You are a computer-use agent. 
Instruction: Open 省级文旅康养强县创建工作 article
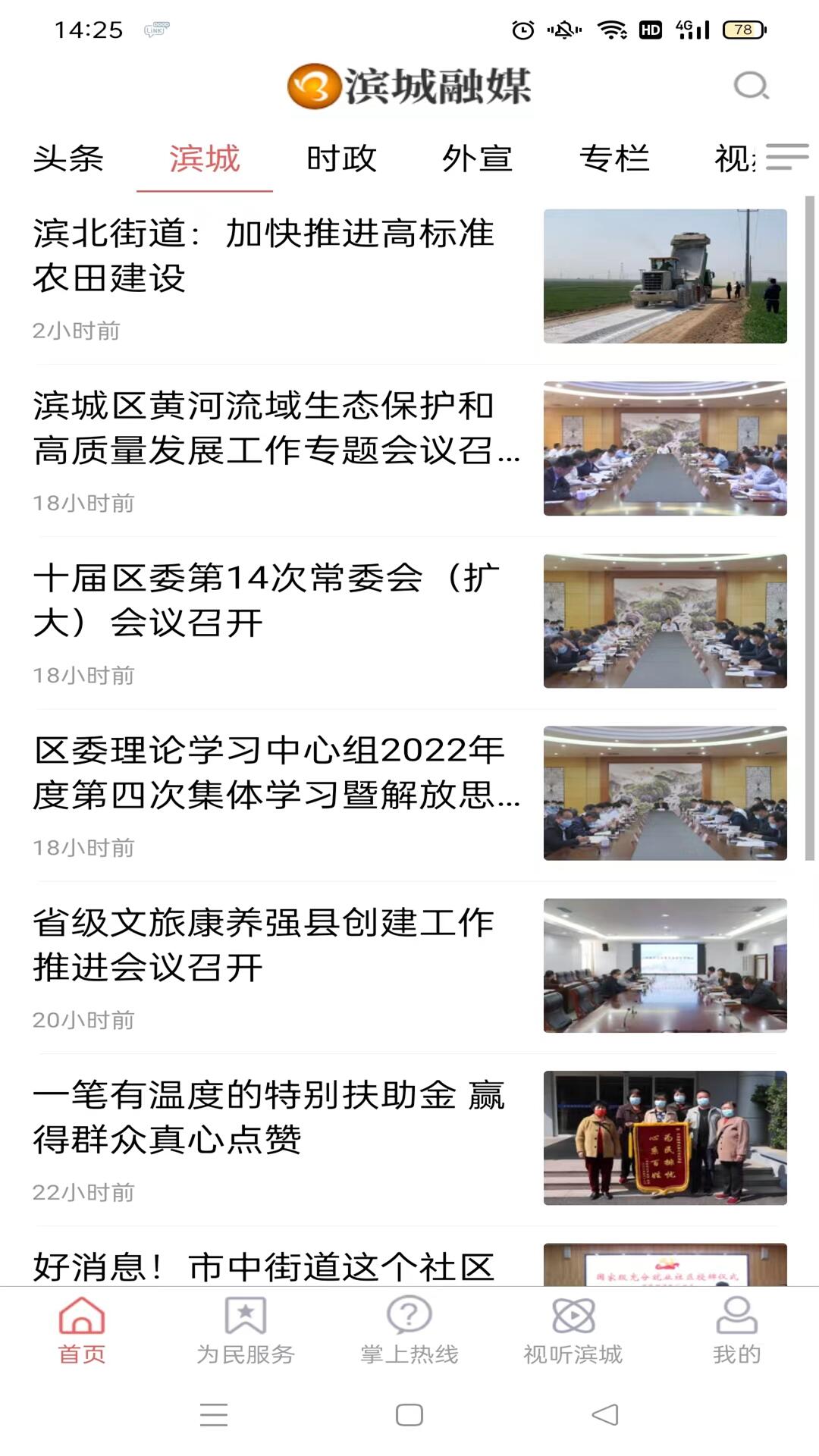[264, 944]
